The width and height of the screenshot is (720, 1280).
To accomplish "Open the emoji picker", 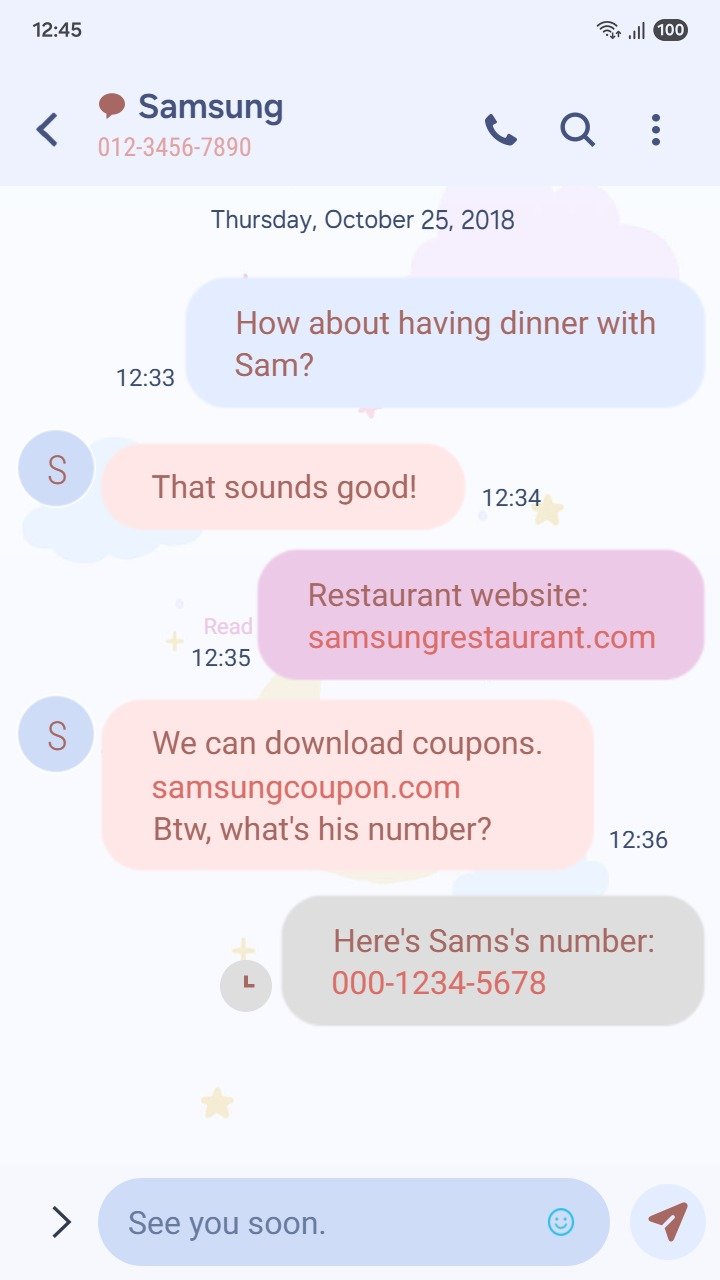I will pyautogui.click(x=561, y=1222).
